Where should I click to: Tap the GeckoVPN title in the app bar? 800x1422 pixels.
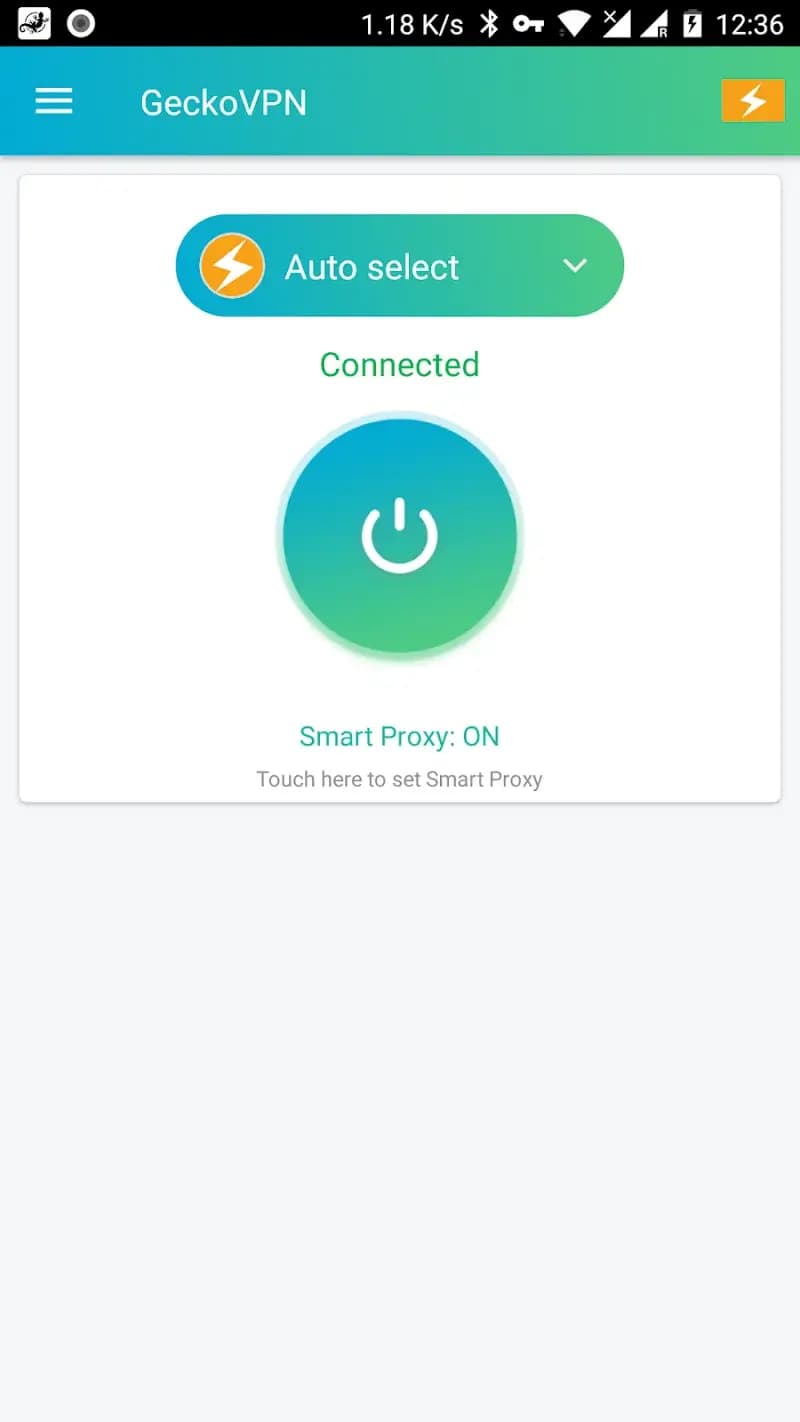point(223,103)
